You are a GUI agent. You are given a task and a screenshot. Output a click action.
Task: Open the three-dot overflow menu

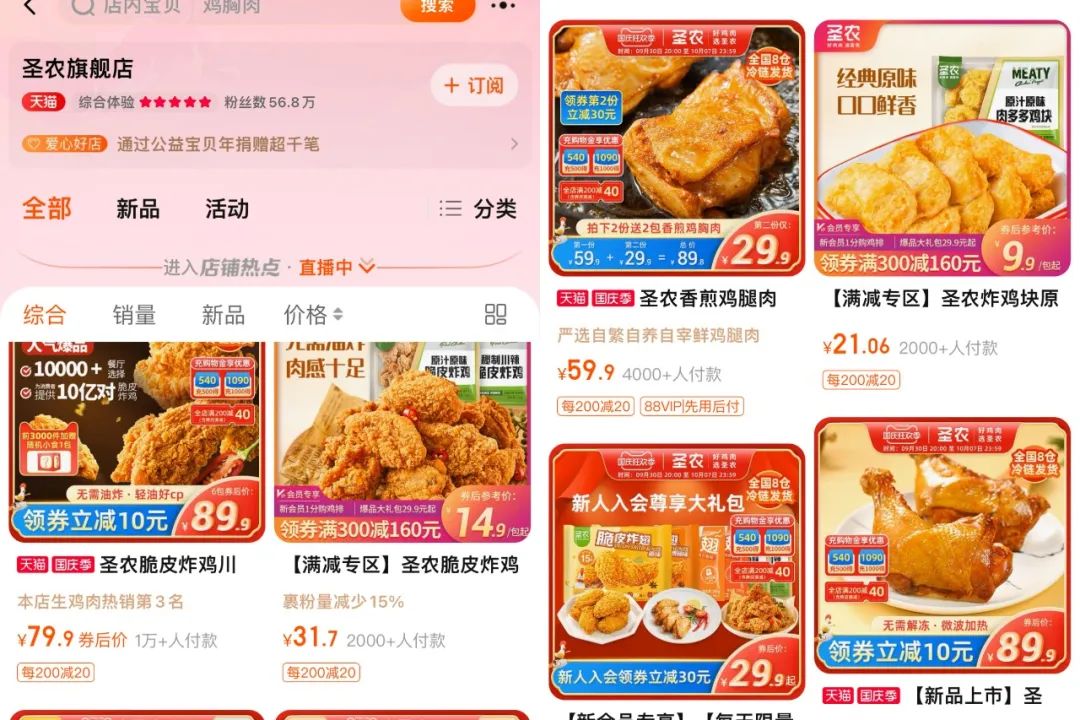tap(504, 8)
